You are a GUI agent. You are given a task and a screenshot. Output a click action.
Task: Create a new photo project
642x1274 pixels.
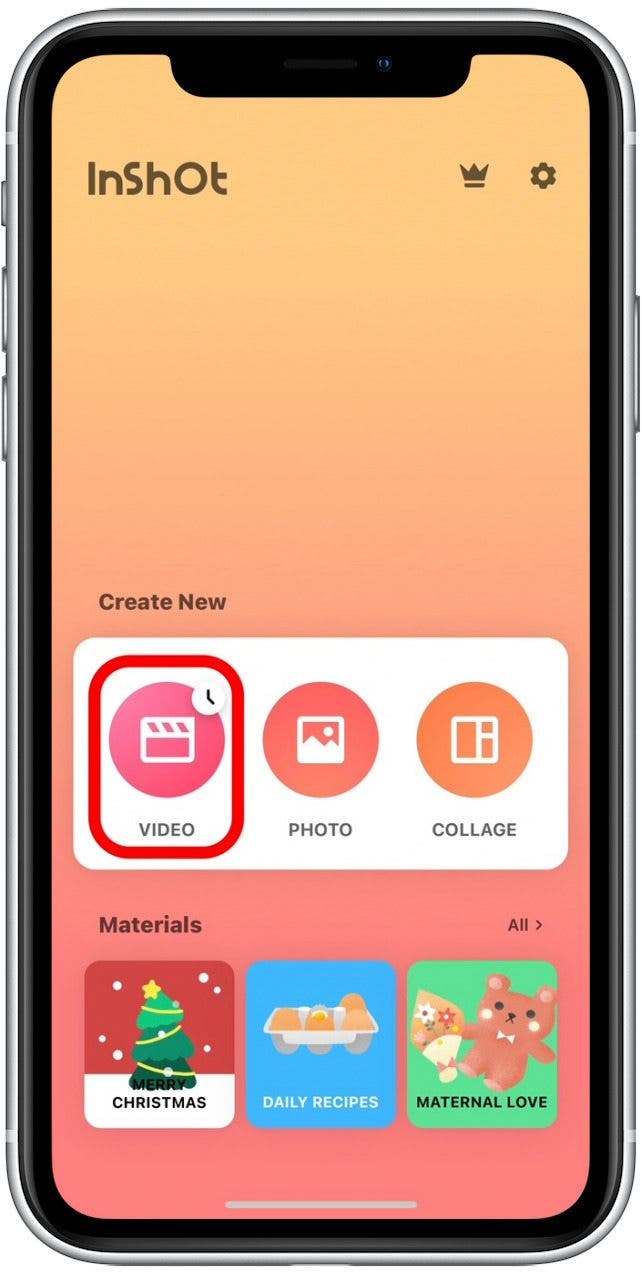(320, 740)
